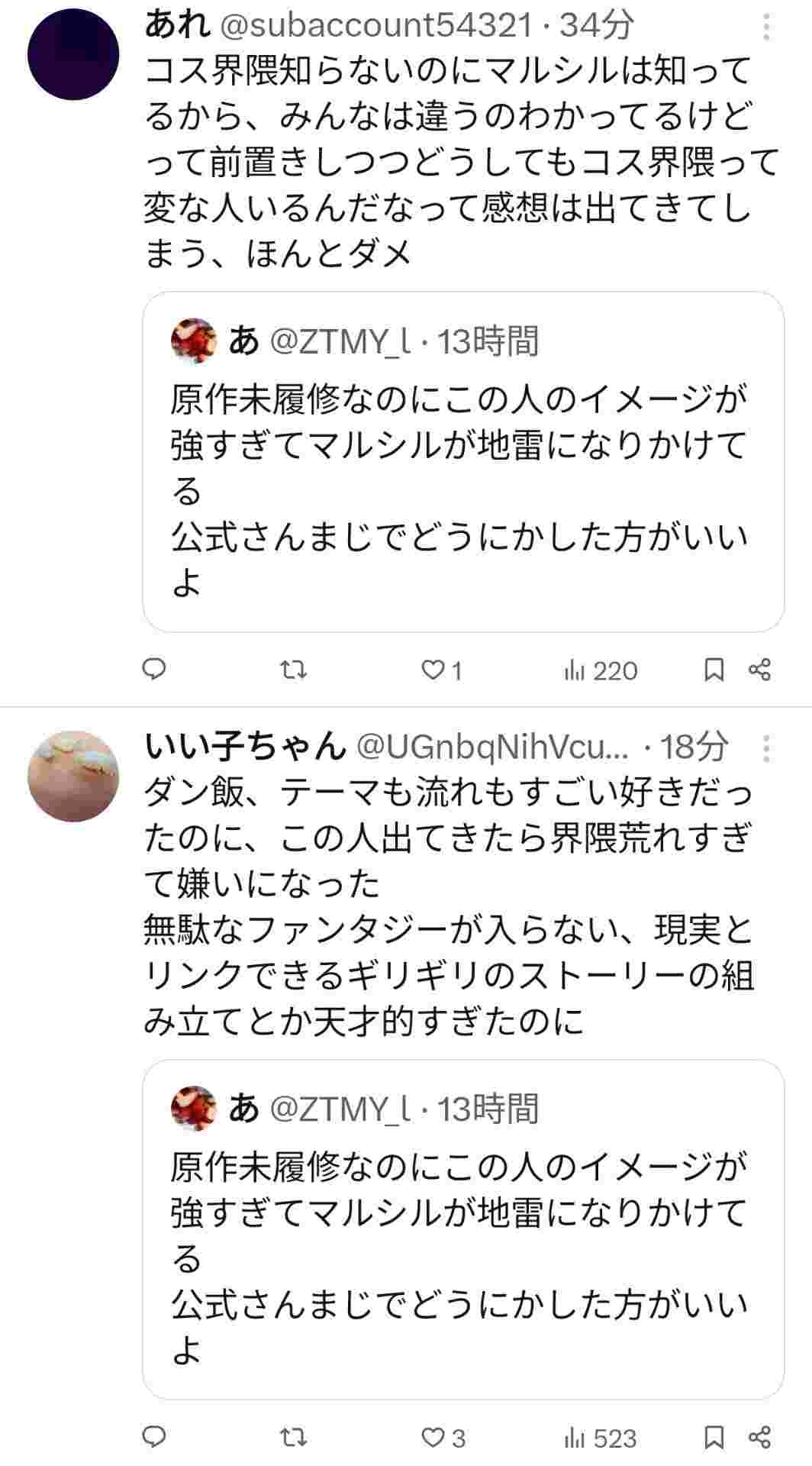
Task: View analytics of あれ's post showing 220
Action: (x=601, y=670)
